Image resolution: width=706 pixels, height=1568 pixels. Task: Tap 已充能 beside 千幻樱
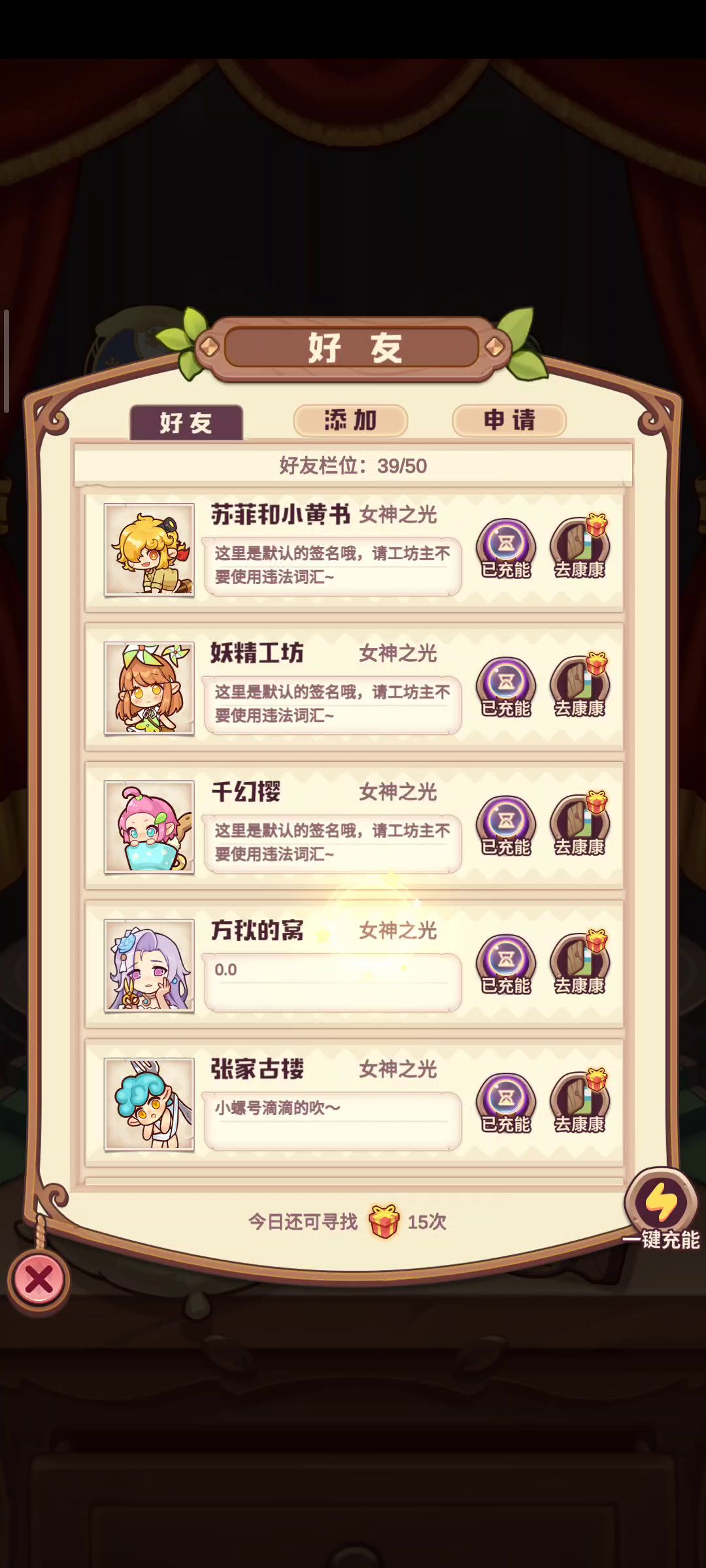coord(506,826)
